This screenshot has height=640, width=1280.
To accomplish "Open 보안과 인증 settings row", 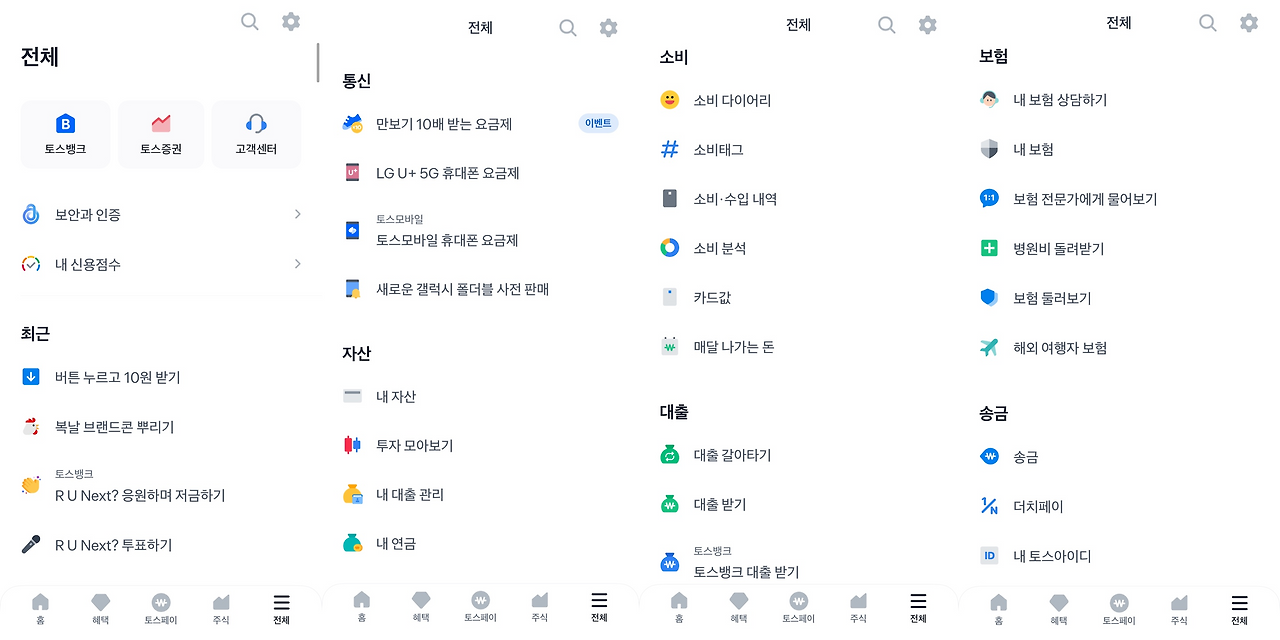I will 161,214.
